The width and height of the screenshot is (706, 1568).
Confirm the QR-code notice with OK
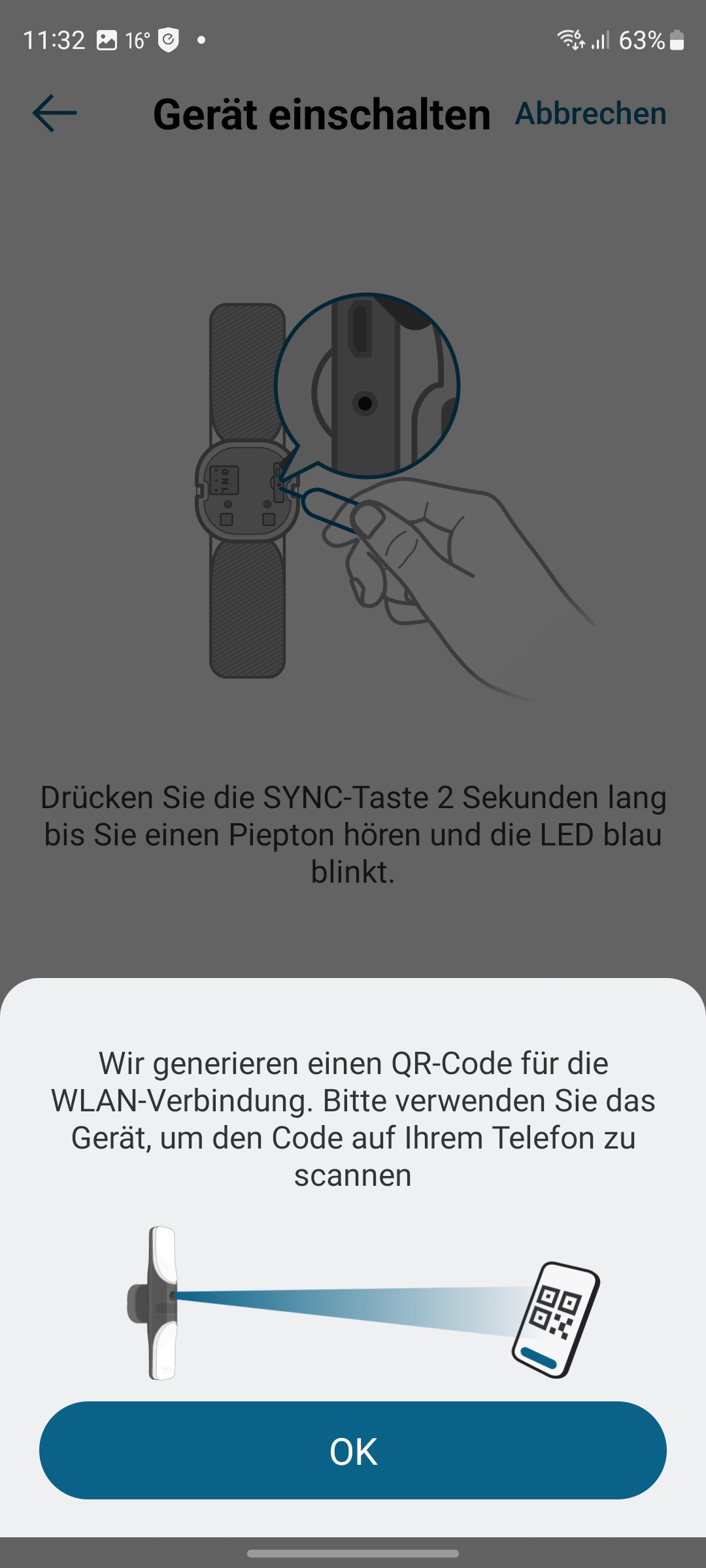click(353, 1450)
